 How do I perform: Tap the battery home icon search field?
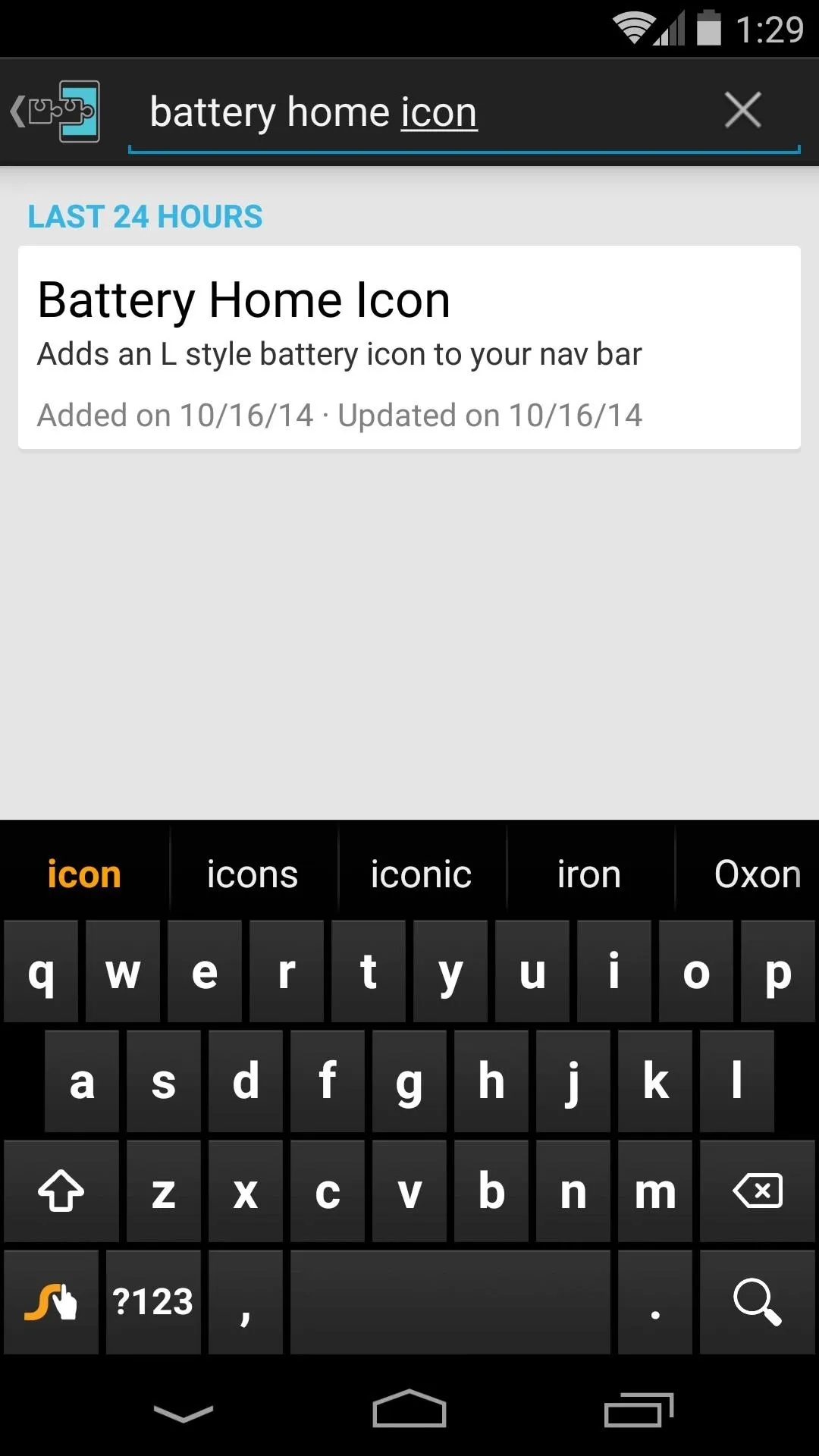click(425, 112)
